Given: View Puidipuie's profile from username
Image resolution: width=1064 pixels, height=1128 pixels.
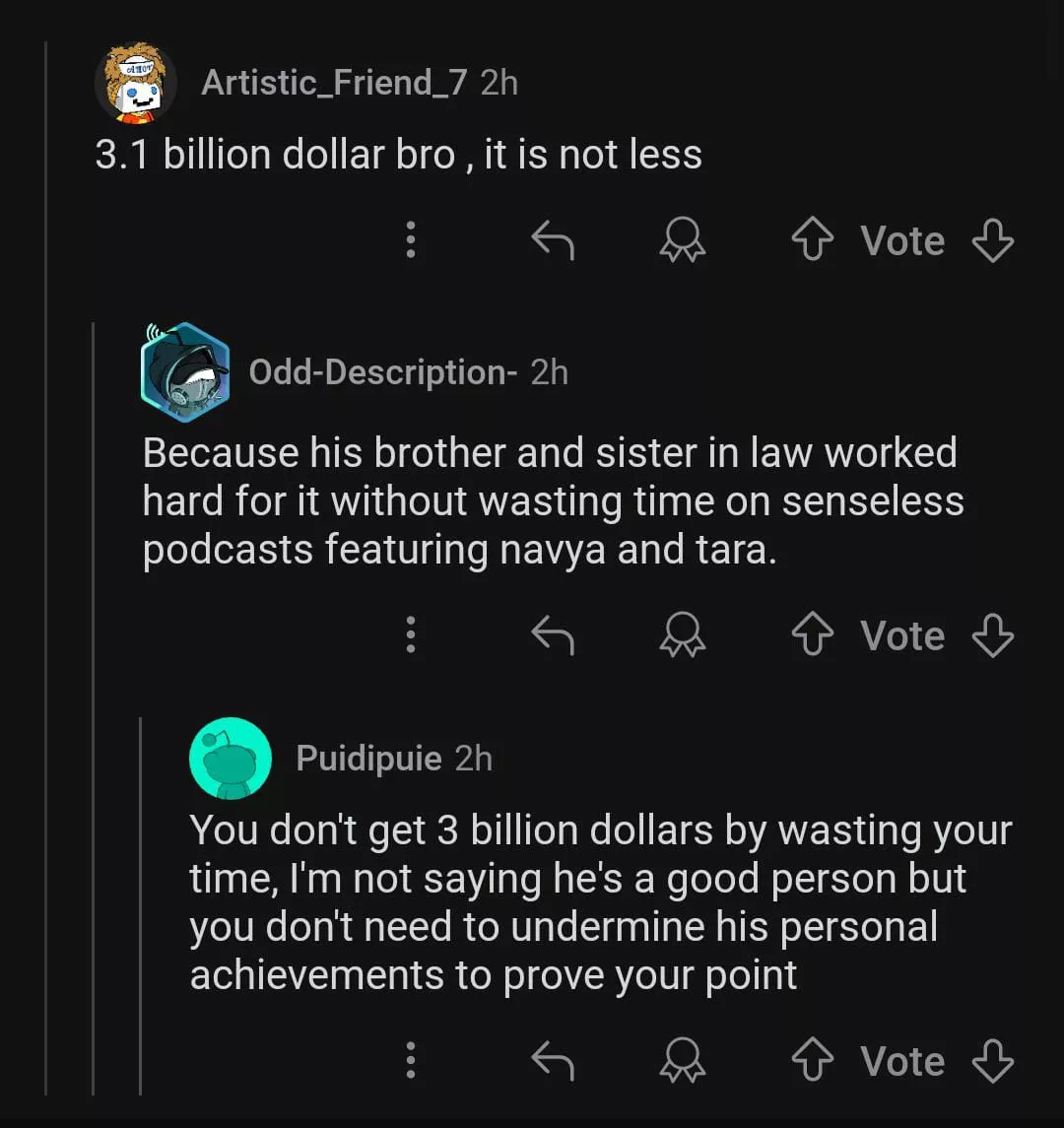Looking at the screenshot, I should (x=368, y=758).
